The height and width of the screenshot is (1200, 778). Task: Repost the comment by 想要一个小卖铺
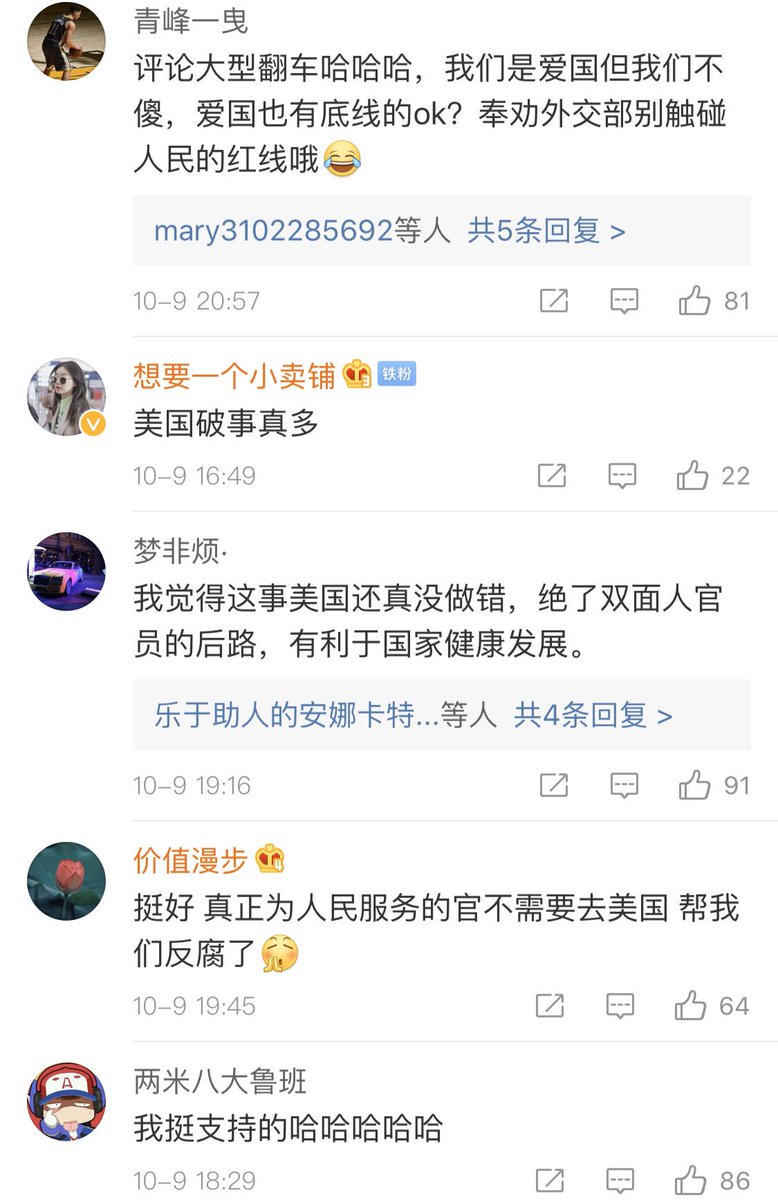tap(552, 475)
